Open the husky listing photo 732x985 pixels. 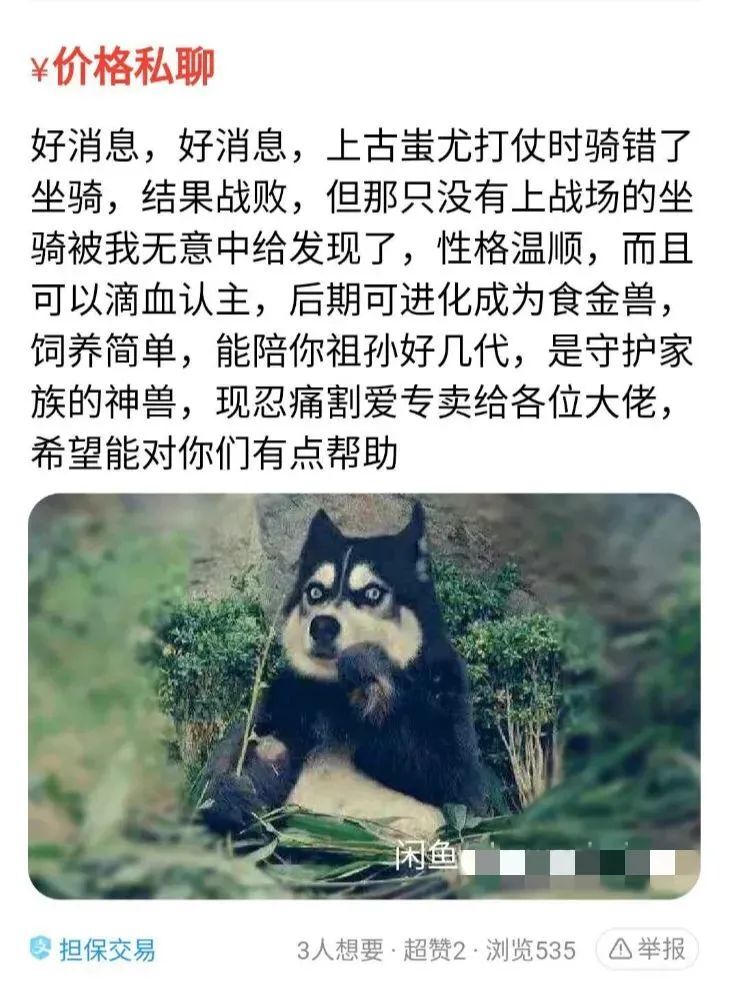[x=364, y=696]
